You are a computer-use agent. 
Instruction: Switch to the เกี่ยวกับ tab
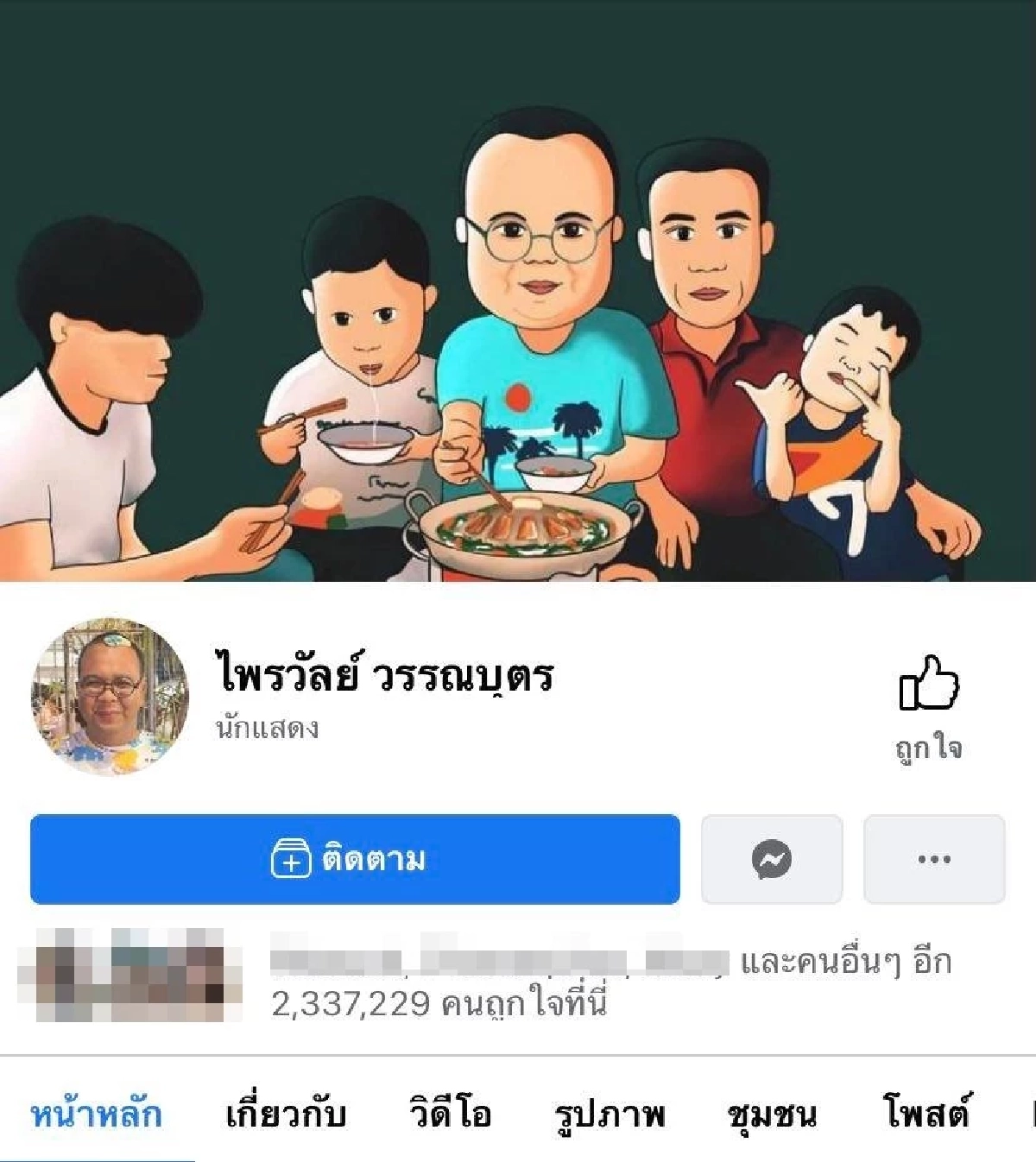286,1113
